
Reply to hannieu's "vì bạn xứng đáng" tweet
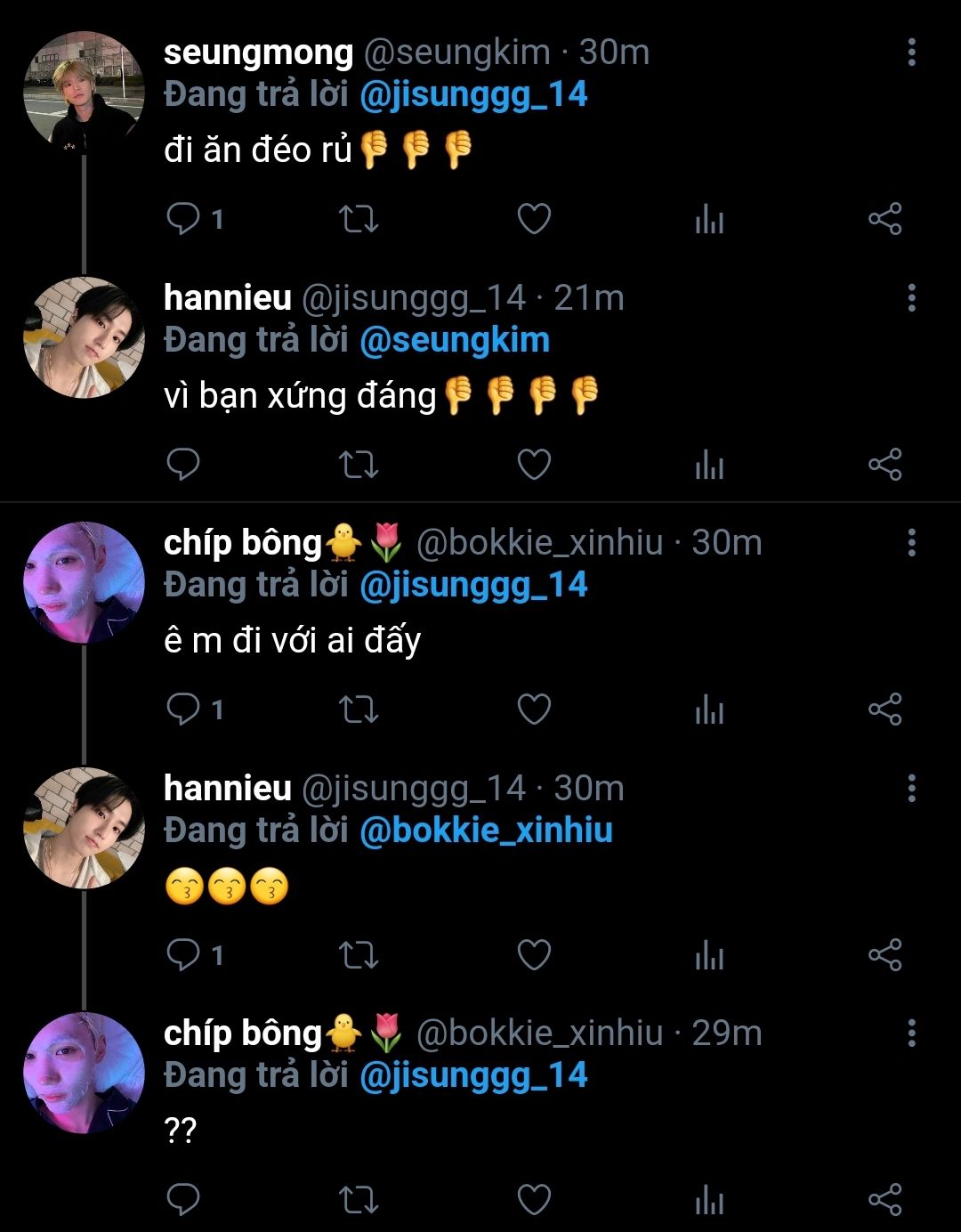[x=184, y=465]
